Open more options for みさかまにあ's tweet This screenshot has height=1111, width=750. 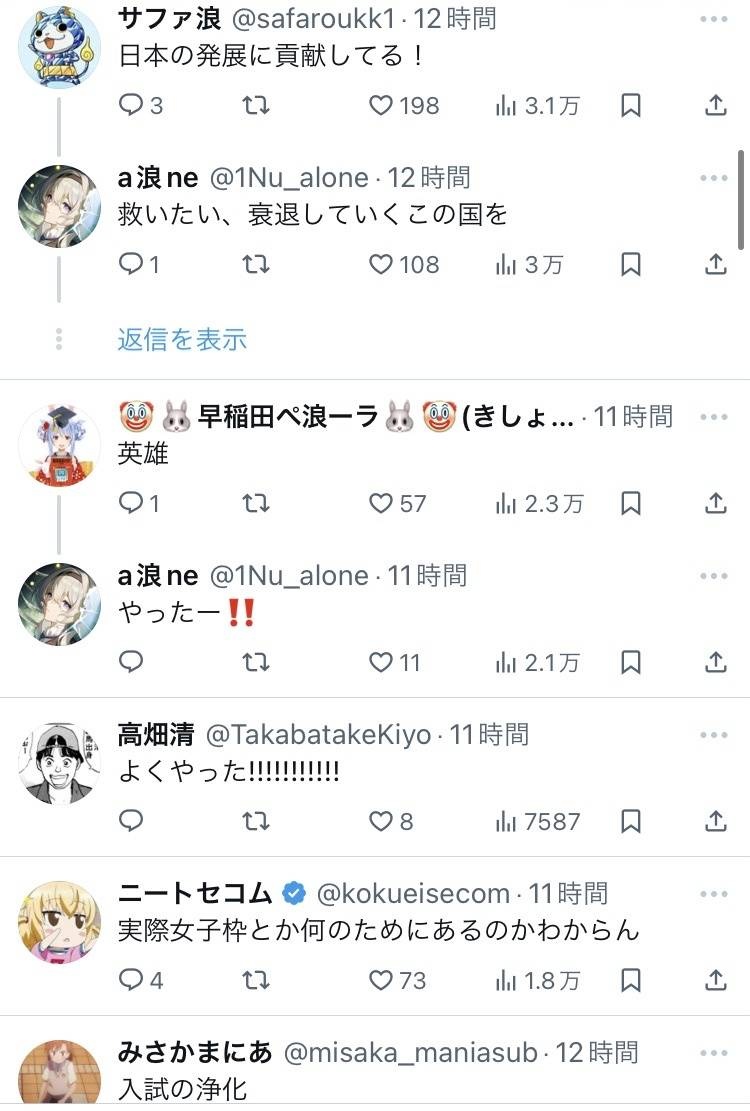(x=714, y=1052)
